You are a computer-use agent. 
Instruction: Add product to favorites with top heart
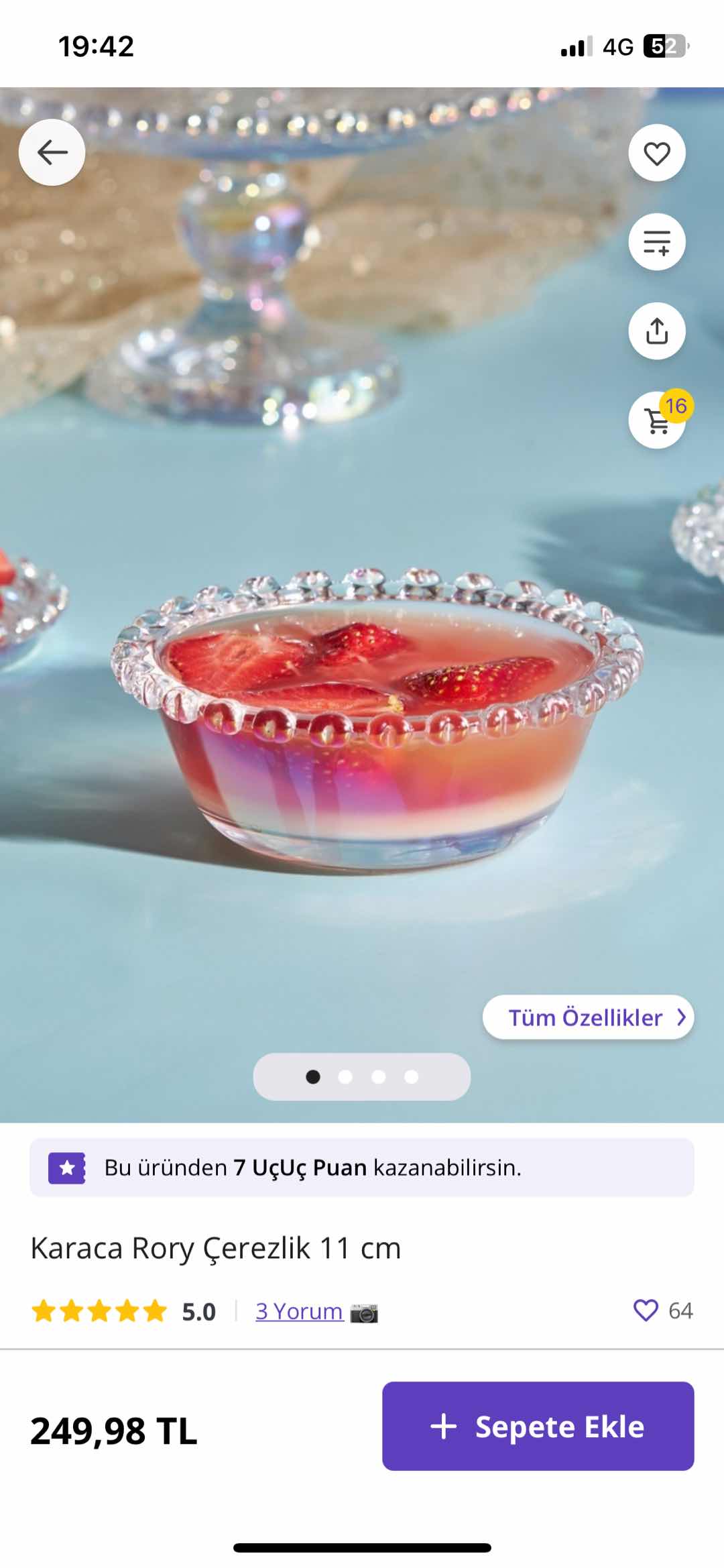tap(656, 154)
